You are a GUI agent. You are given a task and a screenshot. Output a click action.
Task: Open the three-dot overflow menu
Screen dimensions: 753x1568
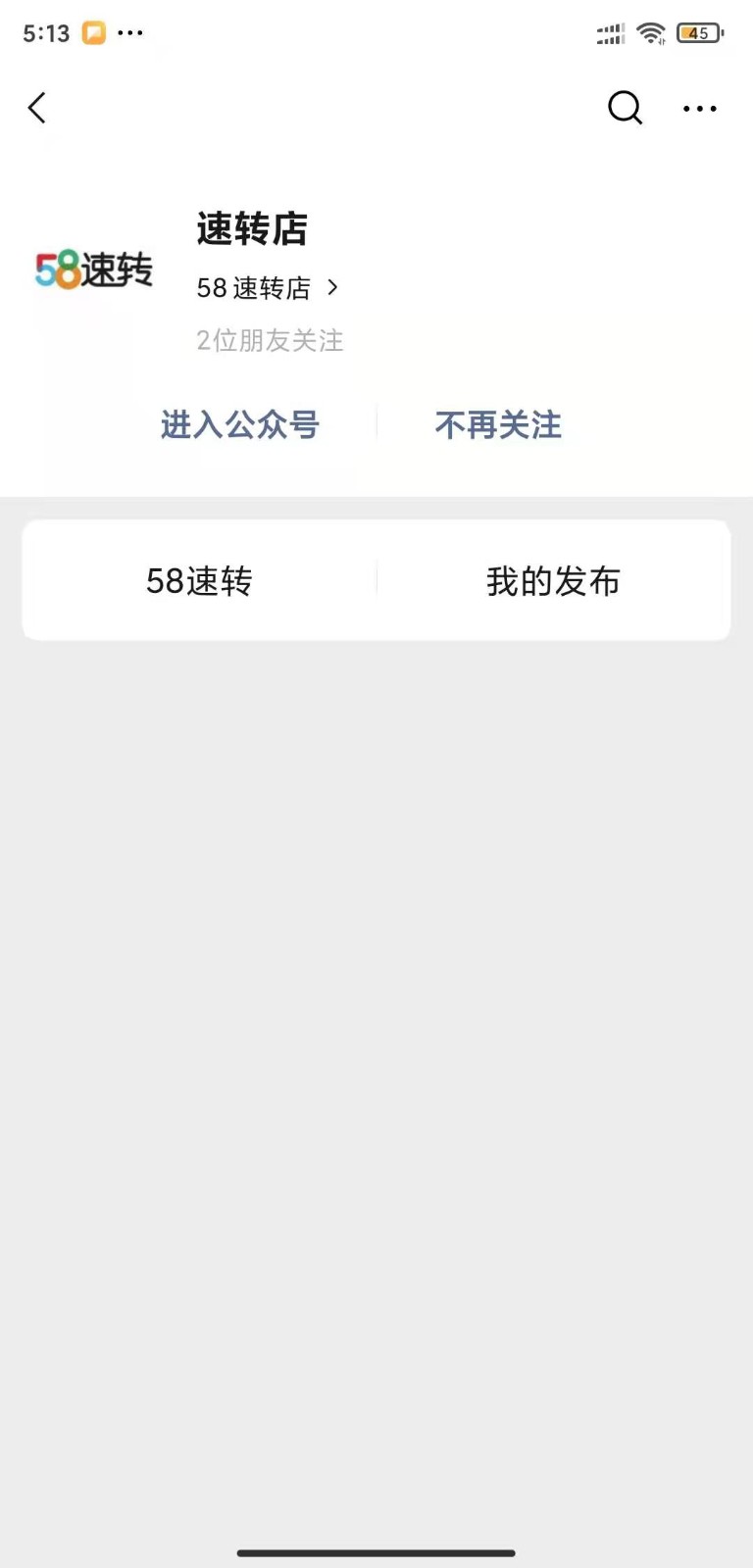pyautogui.click(x=700, y=109)
